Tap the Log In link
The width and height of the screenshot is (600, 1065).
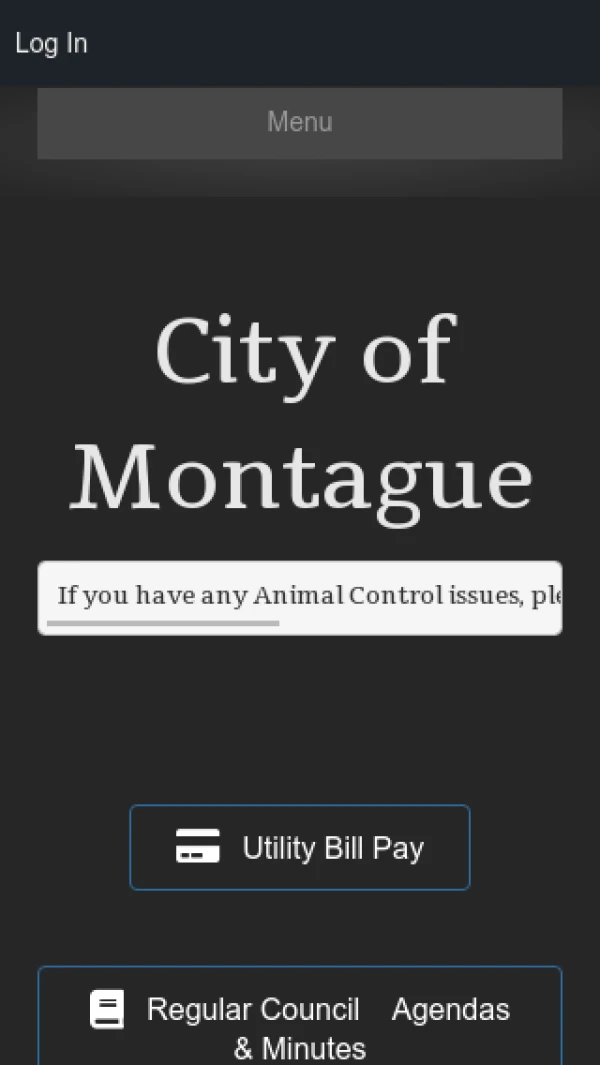point(51,43)
